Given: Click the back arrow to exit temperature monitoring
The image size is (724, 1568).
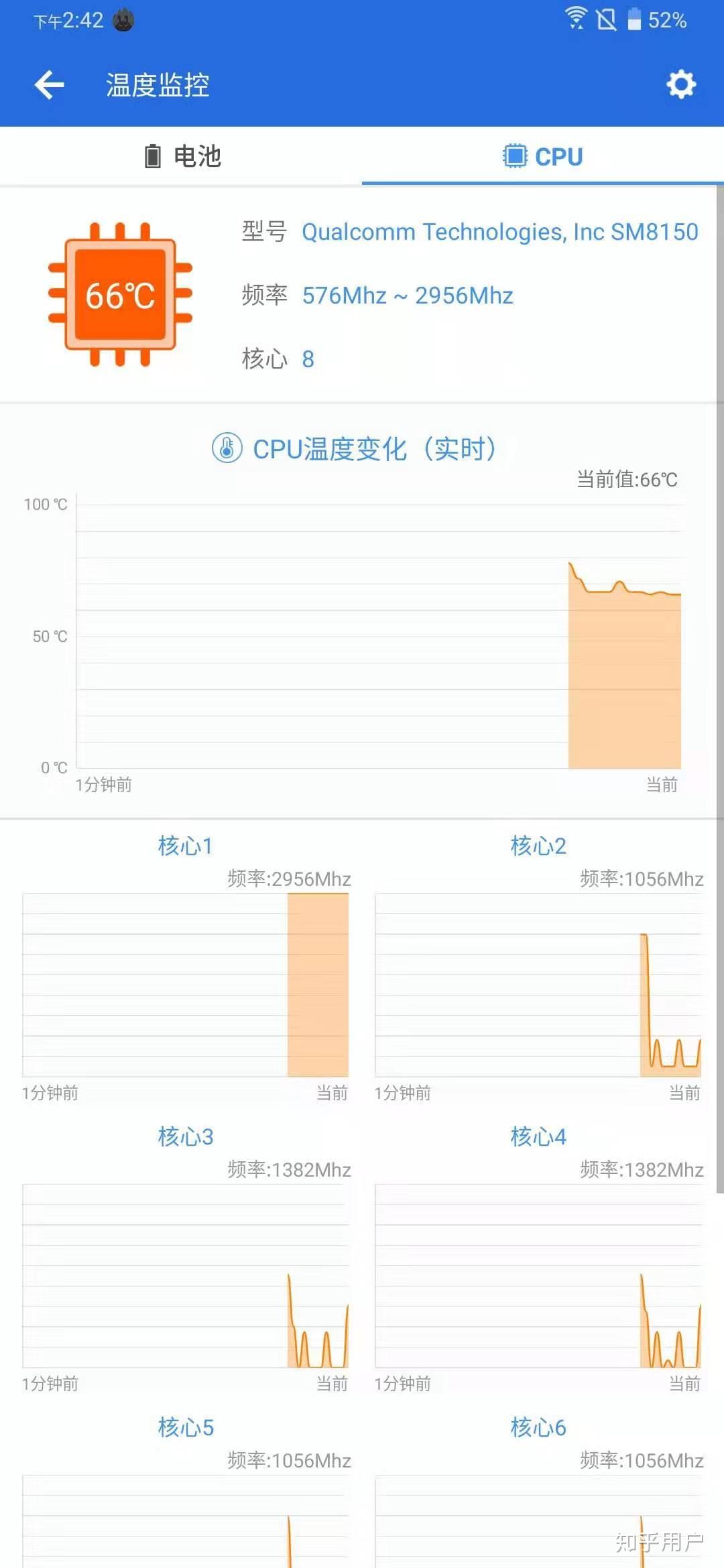Looking at the screenshot, I should 48,84.
